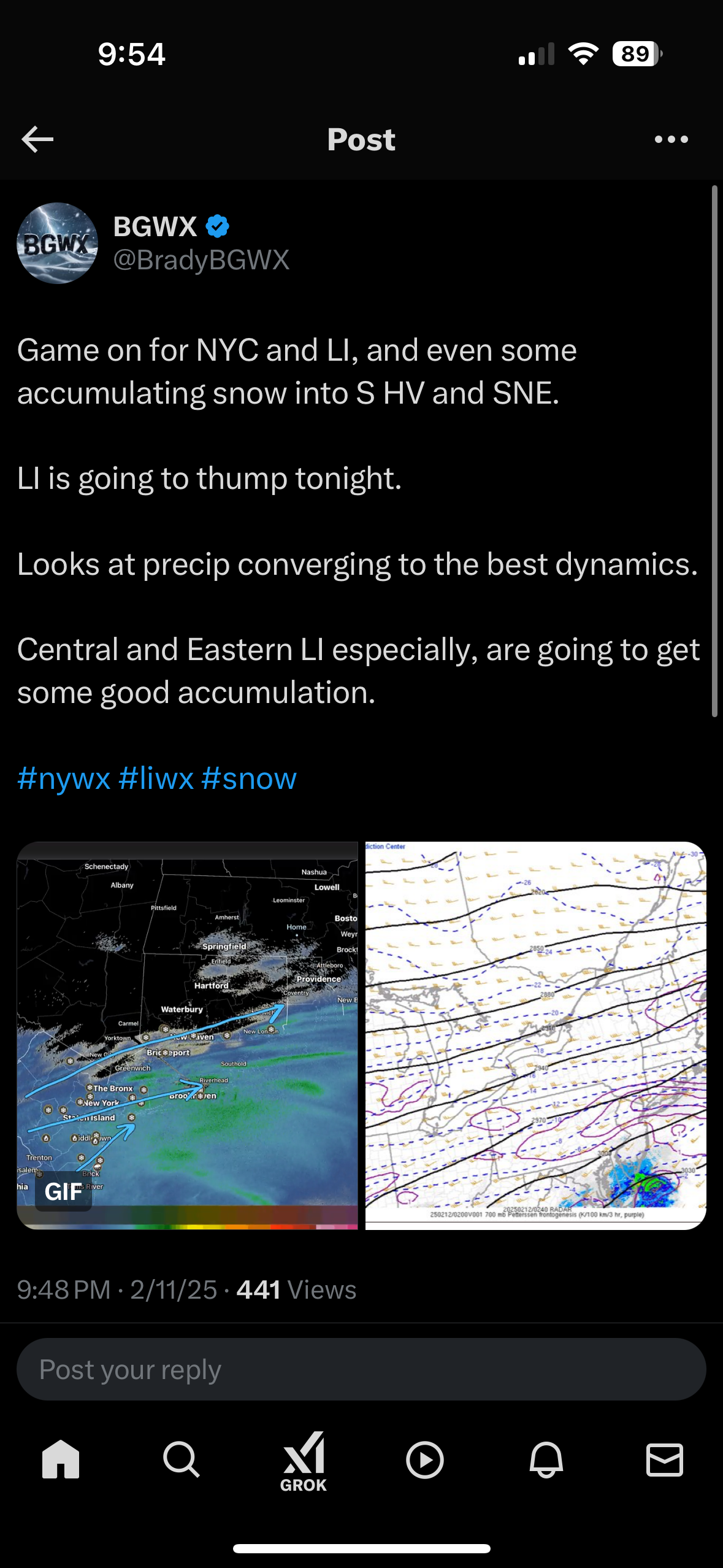Open the @BradyBGWX profile handle
The width and height of the screenshot is (723, 1568).
coord(201,260)
